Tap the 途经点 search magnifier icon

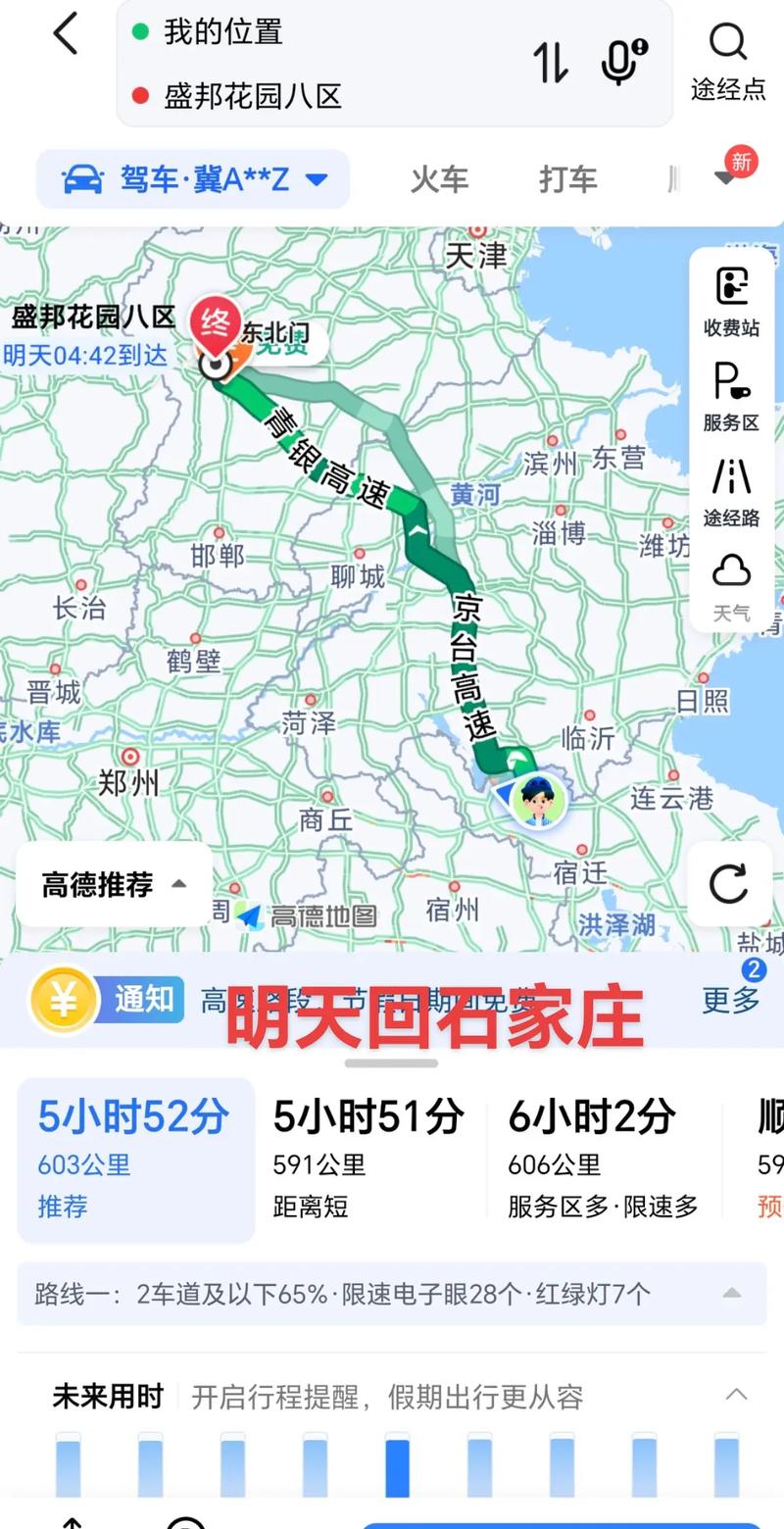click(x=727, y=43)
